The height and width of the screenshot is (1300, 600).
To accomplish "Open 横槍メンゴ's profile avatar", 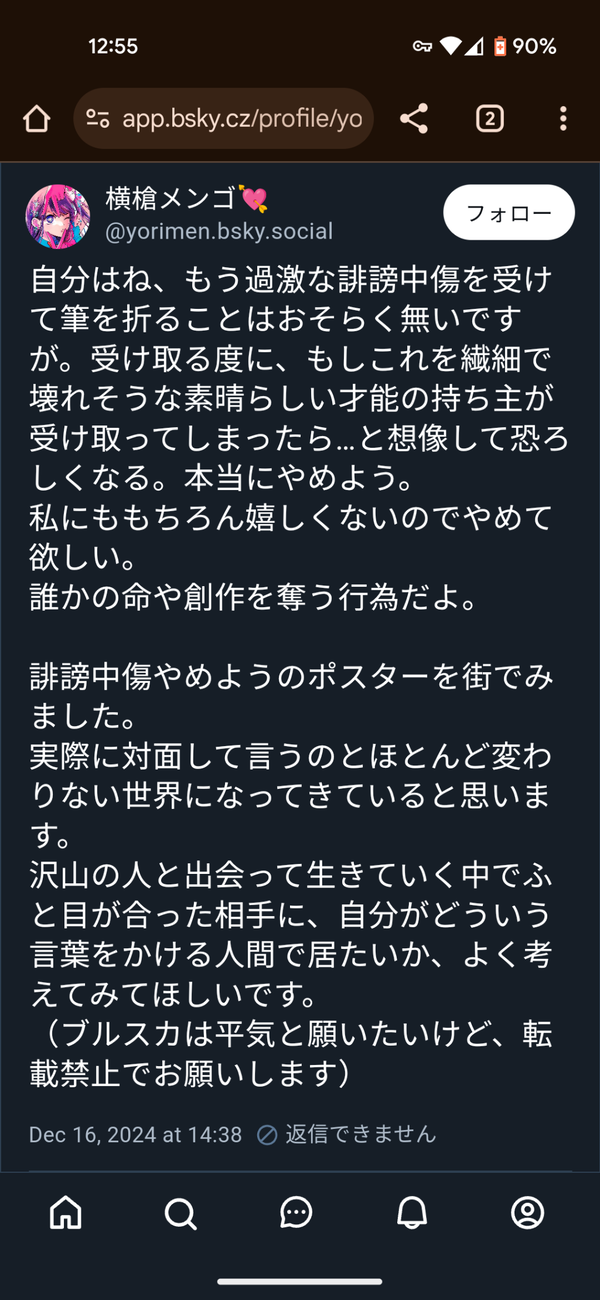I will pos(57,216).
